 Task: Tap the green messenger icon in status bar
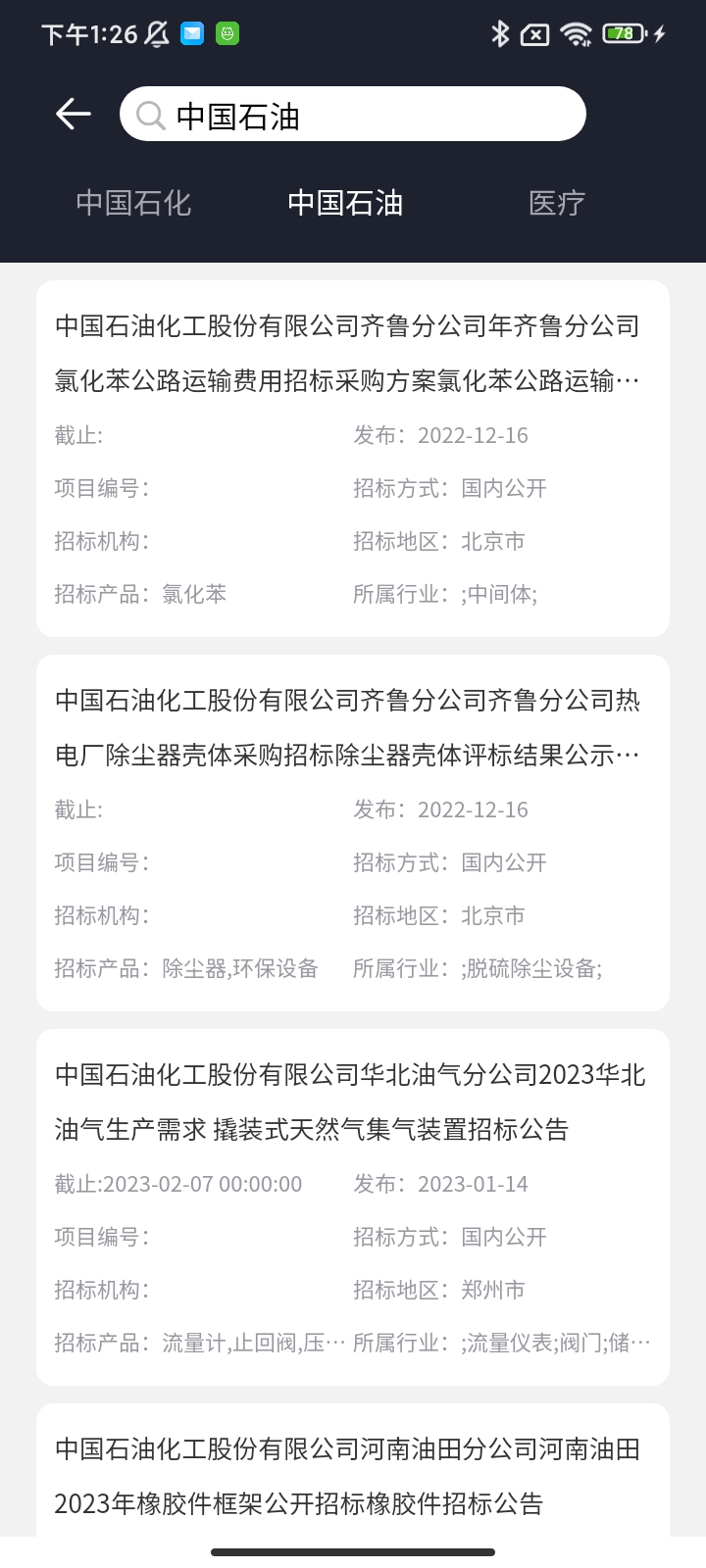[228, 33]
